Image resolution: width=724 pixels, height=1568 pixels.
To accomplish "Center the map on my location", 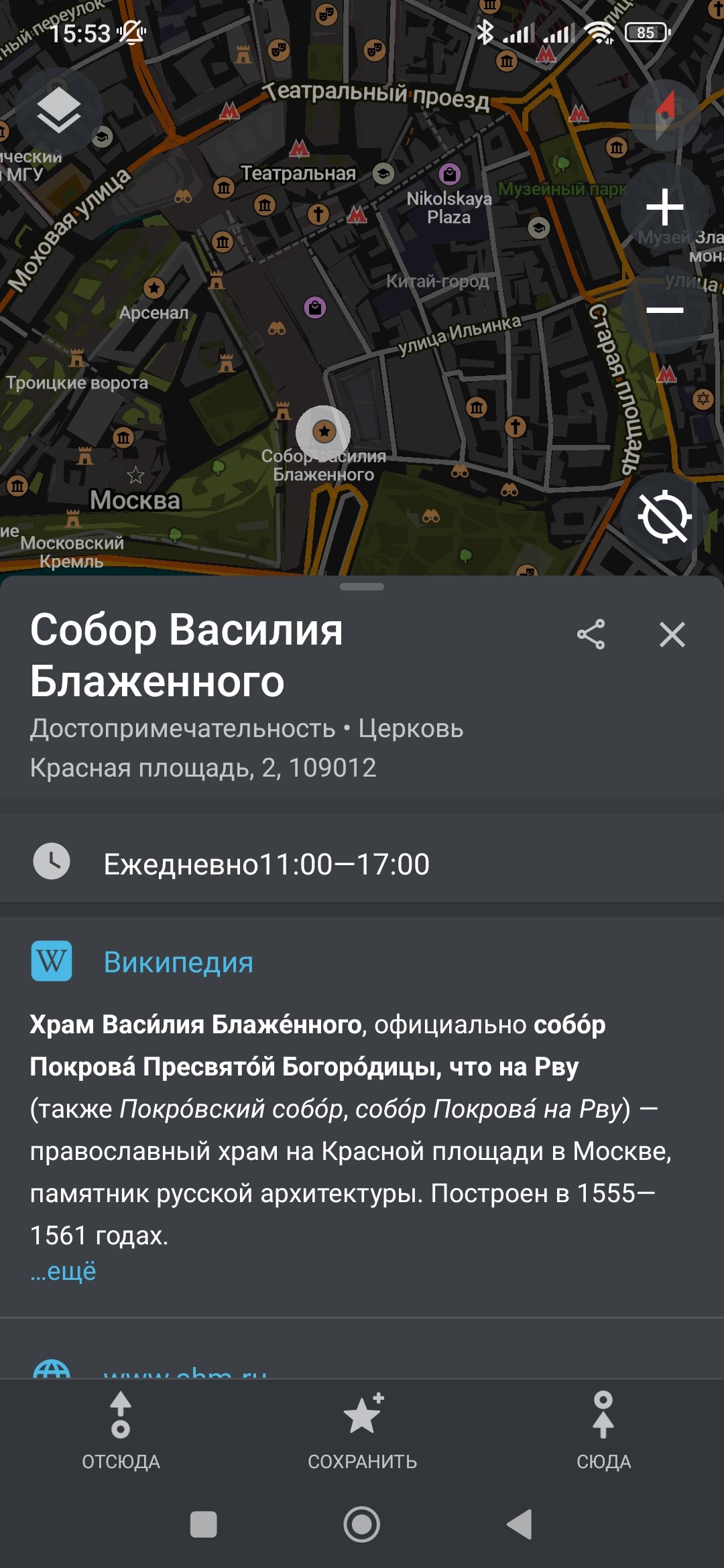I will coord(664,517).
